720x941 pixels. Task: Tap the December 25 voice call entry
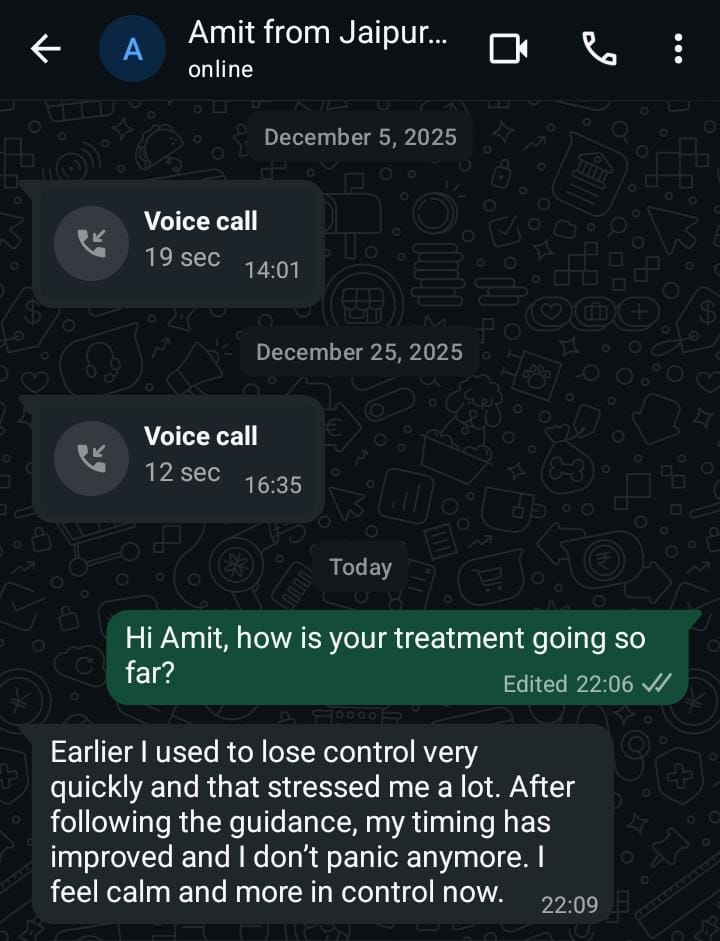click(176, 458)
